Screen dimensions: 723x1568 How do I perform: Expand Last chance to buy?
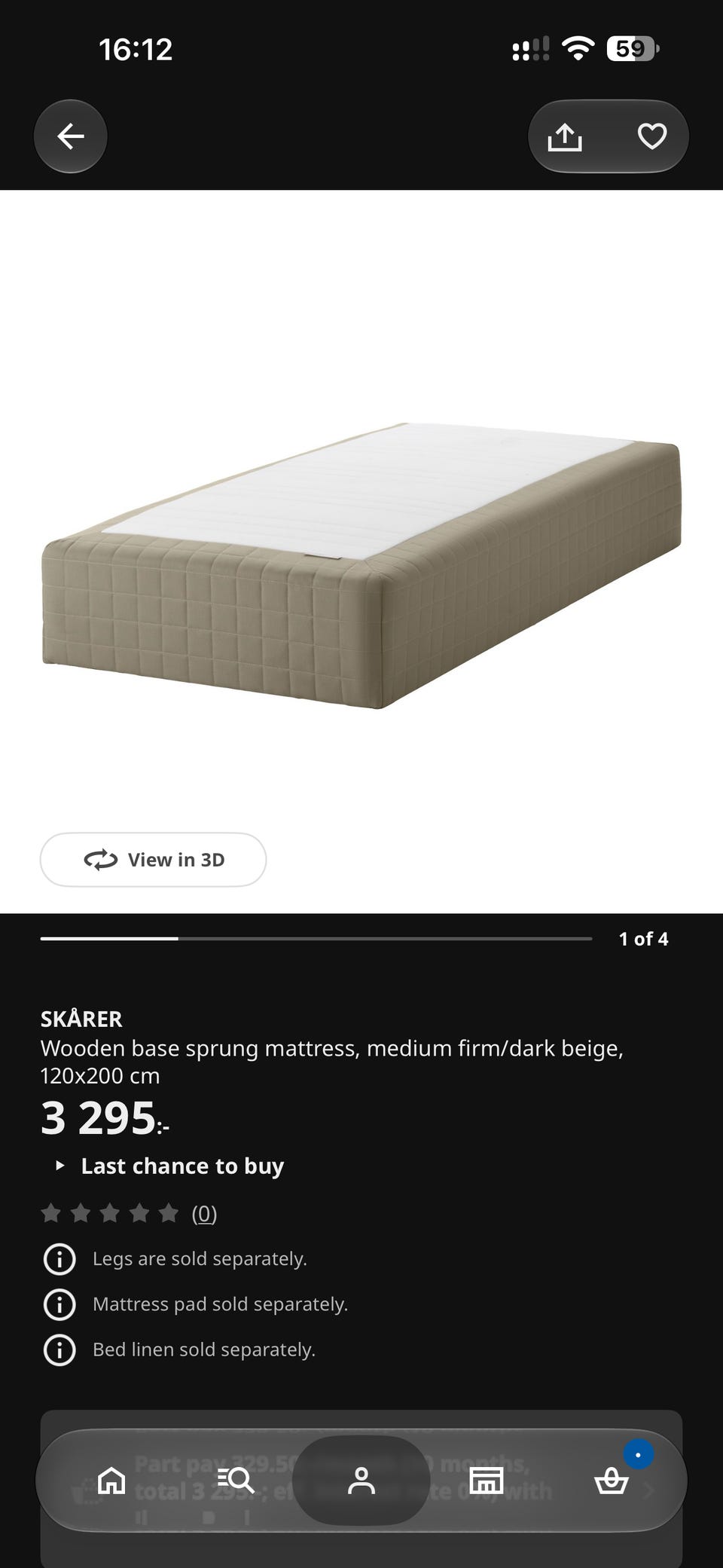pyautogui.click(x=169, y=1166)
